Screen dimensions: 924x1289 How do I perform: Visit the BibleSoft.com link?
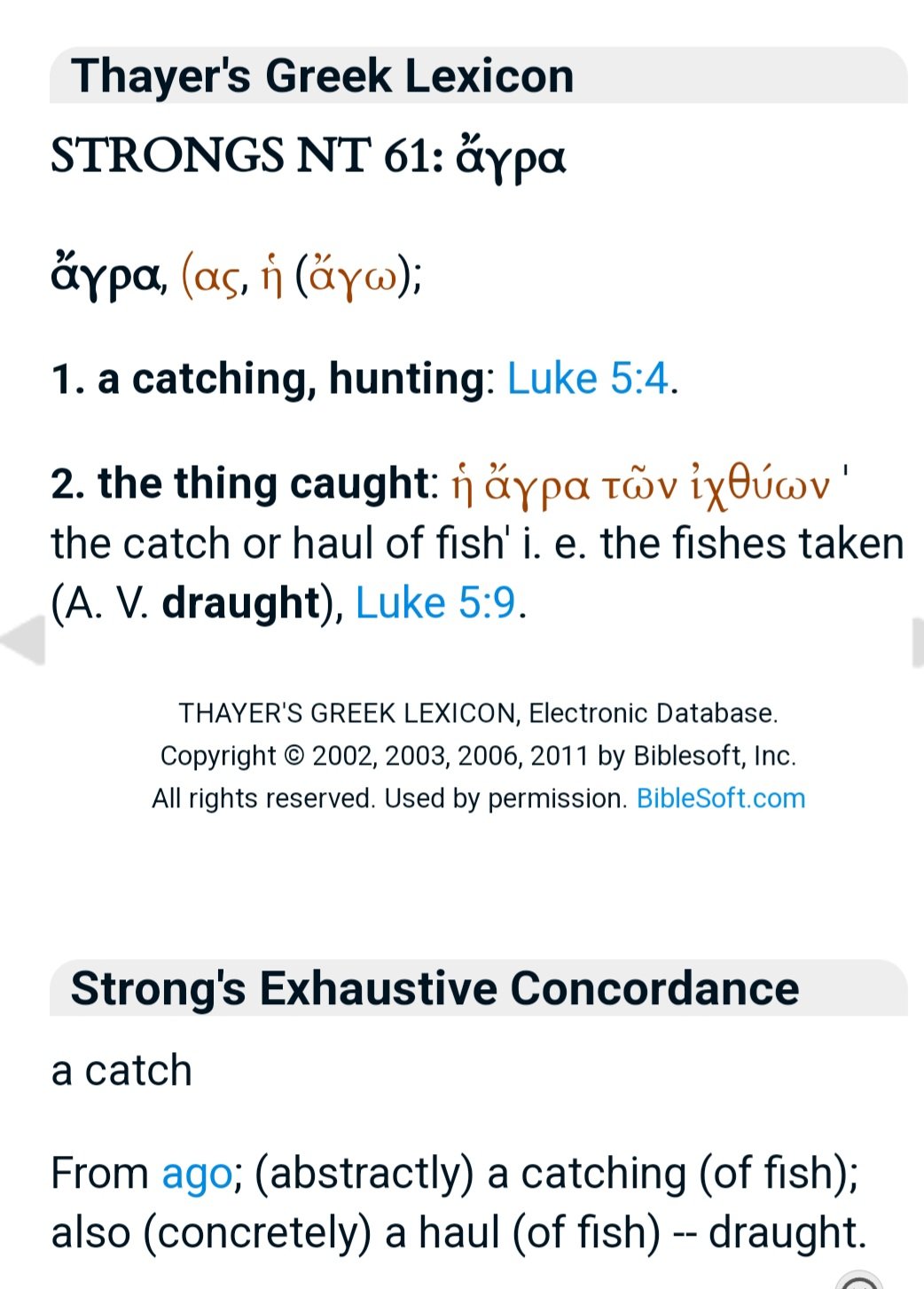[720, 798]
